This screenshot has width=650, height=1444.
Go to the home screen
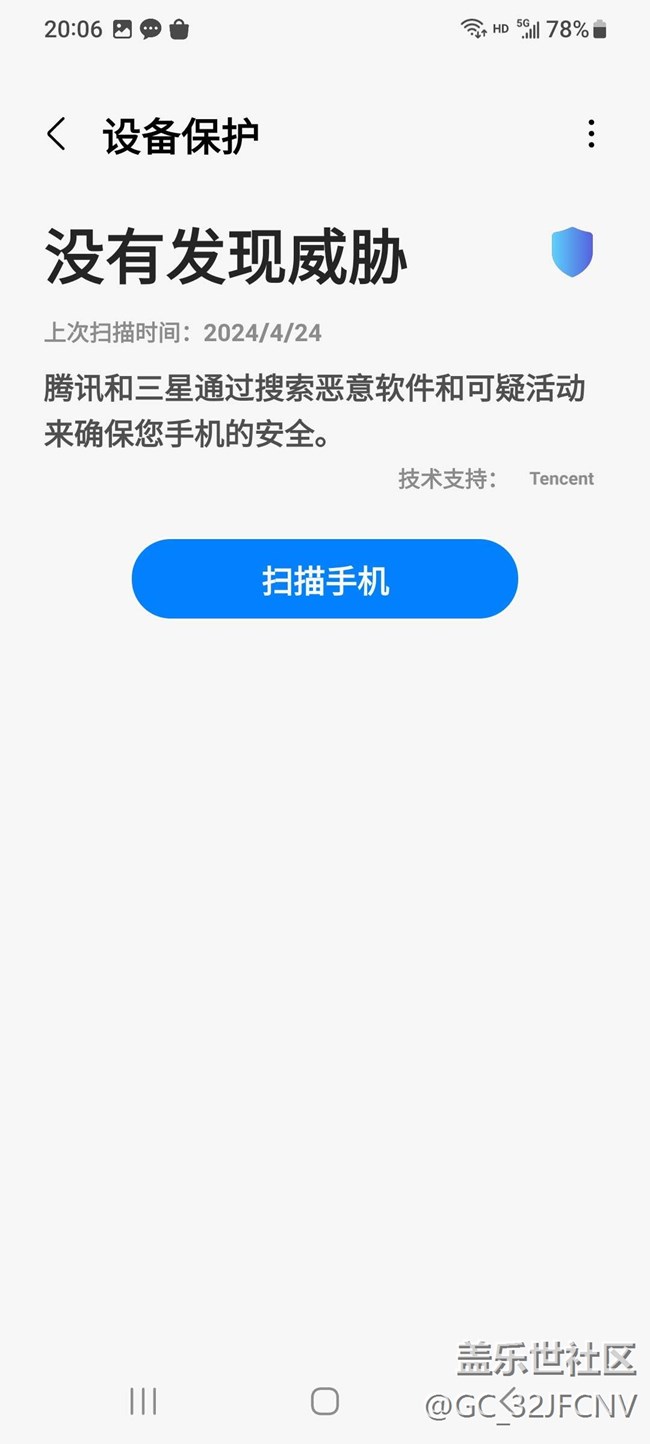click(325, 1401)
